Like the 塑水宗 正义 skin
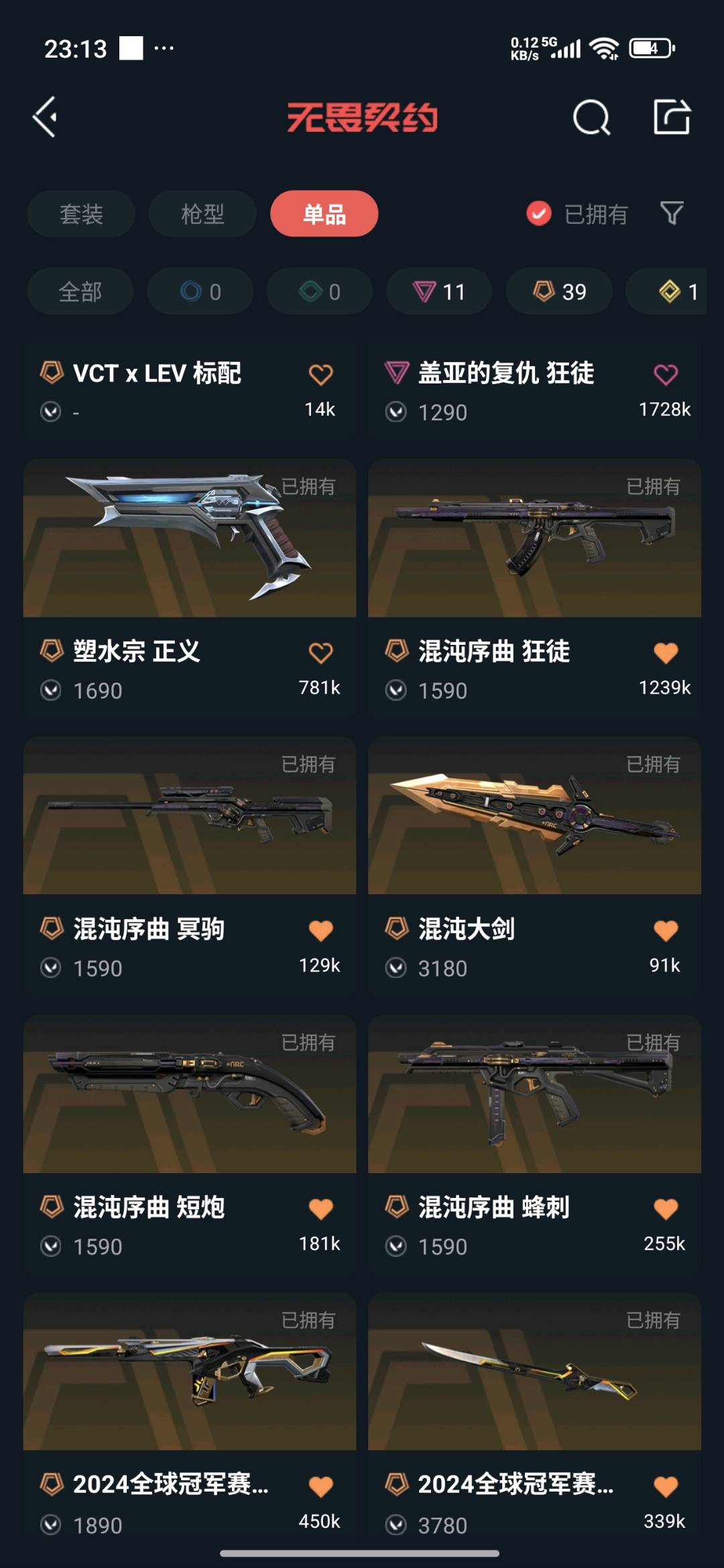The width and height of the screenshot is (724, 1568). [x=320, y=652]
